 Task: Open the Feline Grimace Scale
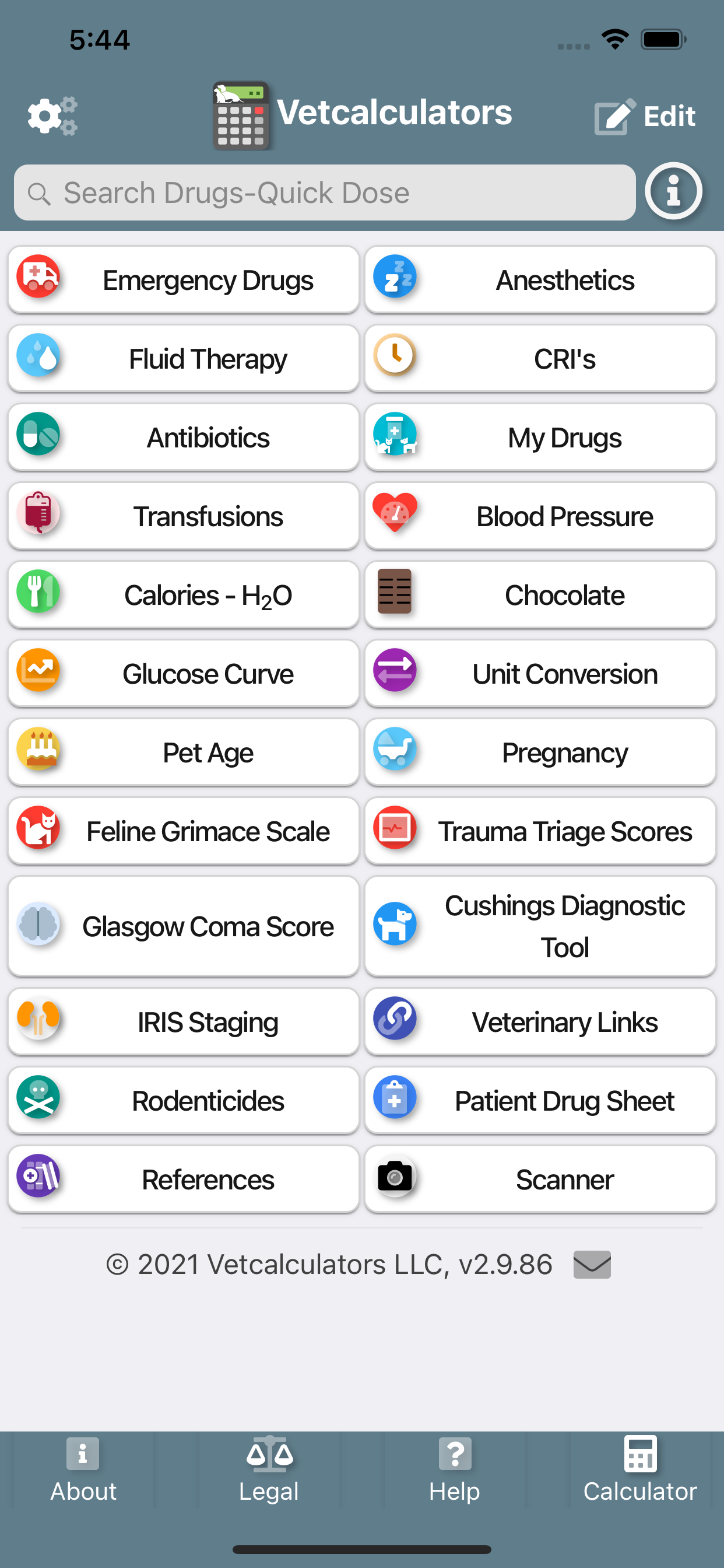pos(182,831)
